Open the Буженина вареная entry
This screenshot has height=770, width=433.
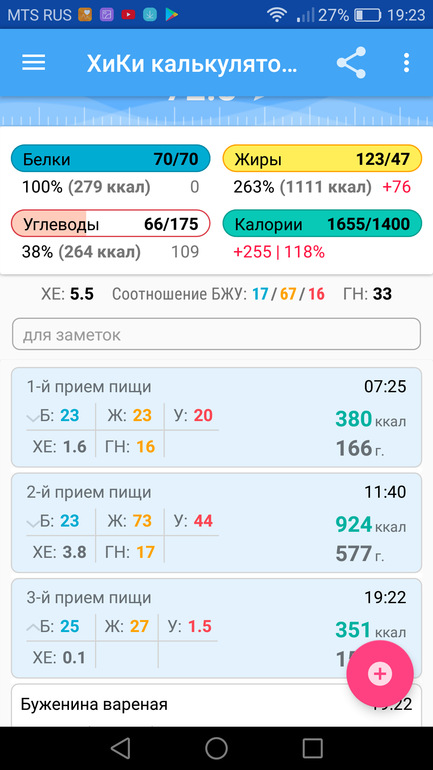[216, 706]
